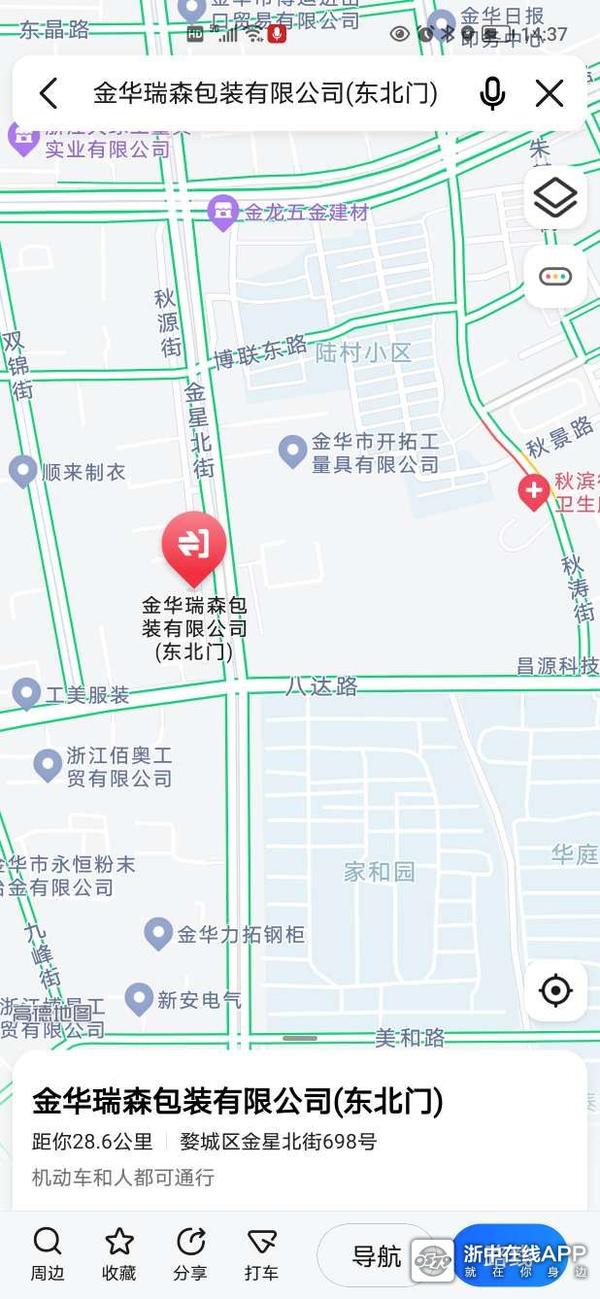Share this location via 分享
This screenshot has height=1299, width=600.
[190, 1254]
